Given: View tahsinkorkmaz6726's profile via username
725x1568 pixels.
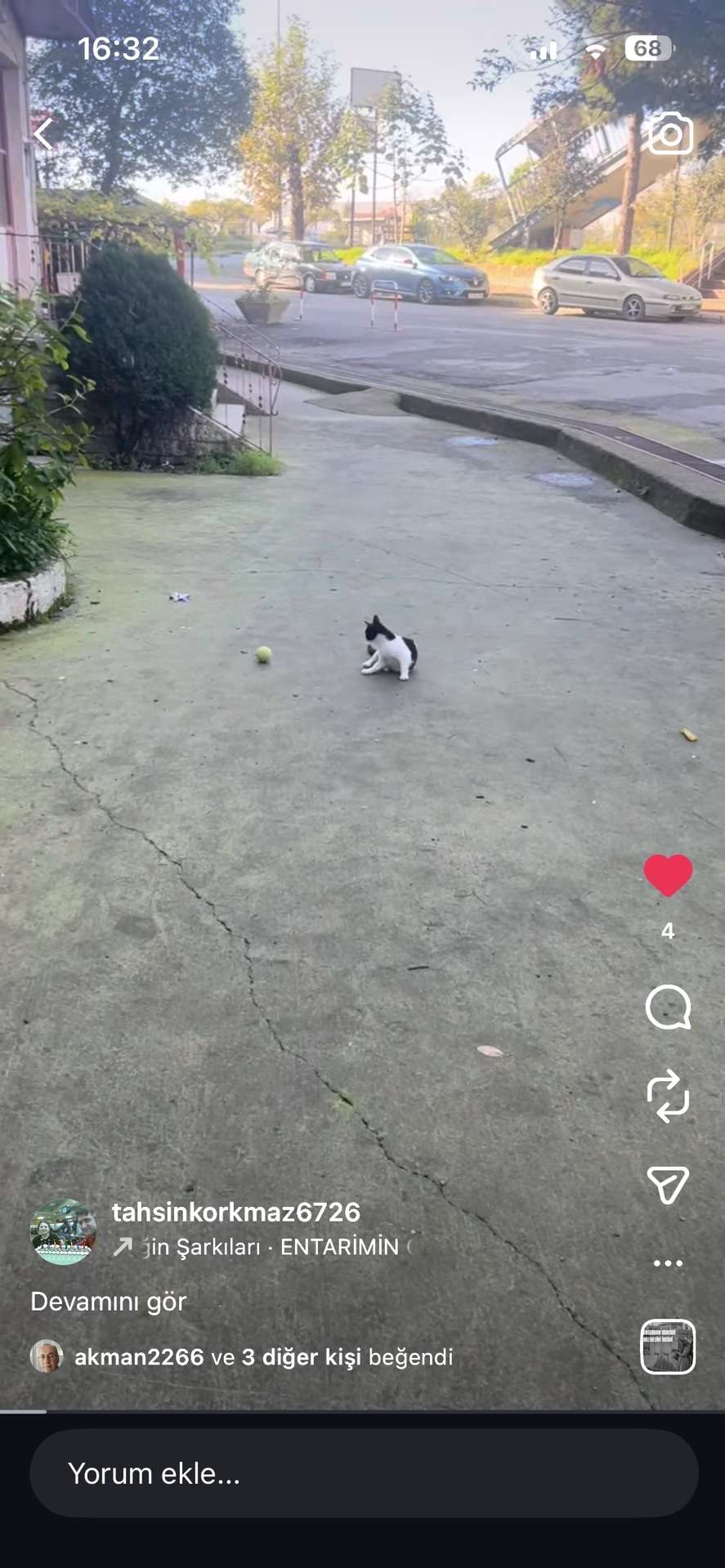Looking at the screenshot, I should tap(236, 1212).
